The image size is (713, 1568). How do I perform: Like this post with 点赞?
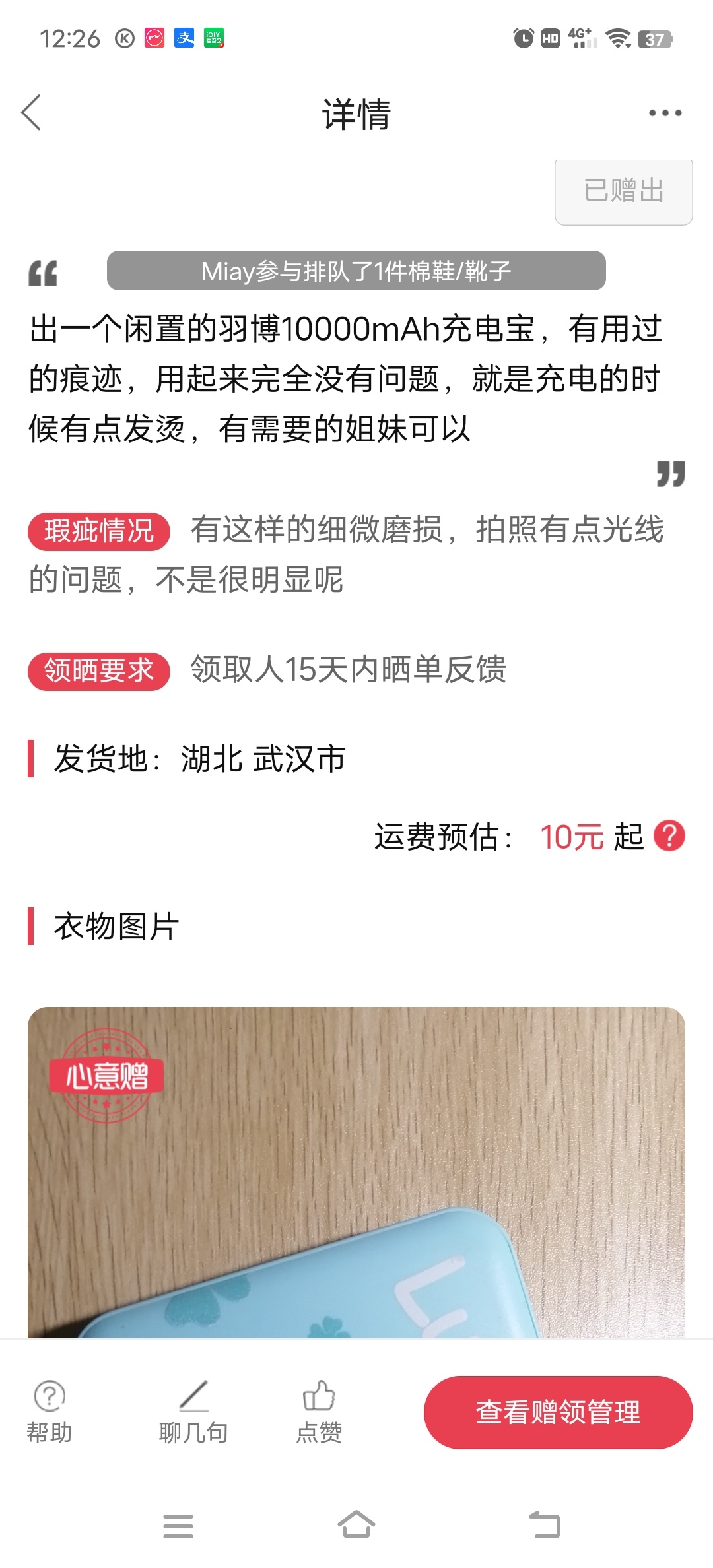point(319,1411)
